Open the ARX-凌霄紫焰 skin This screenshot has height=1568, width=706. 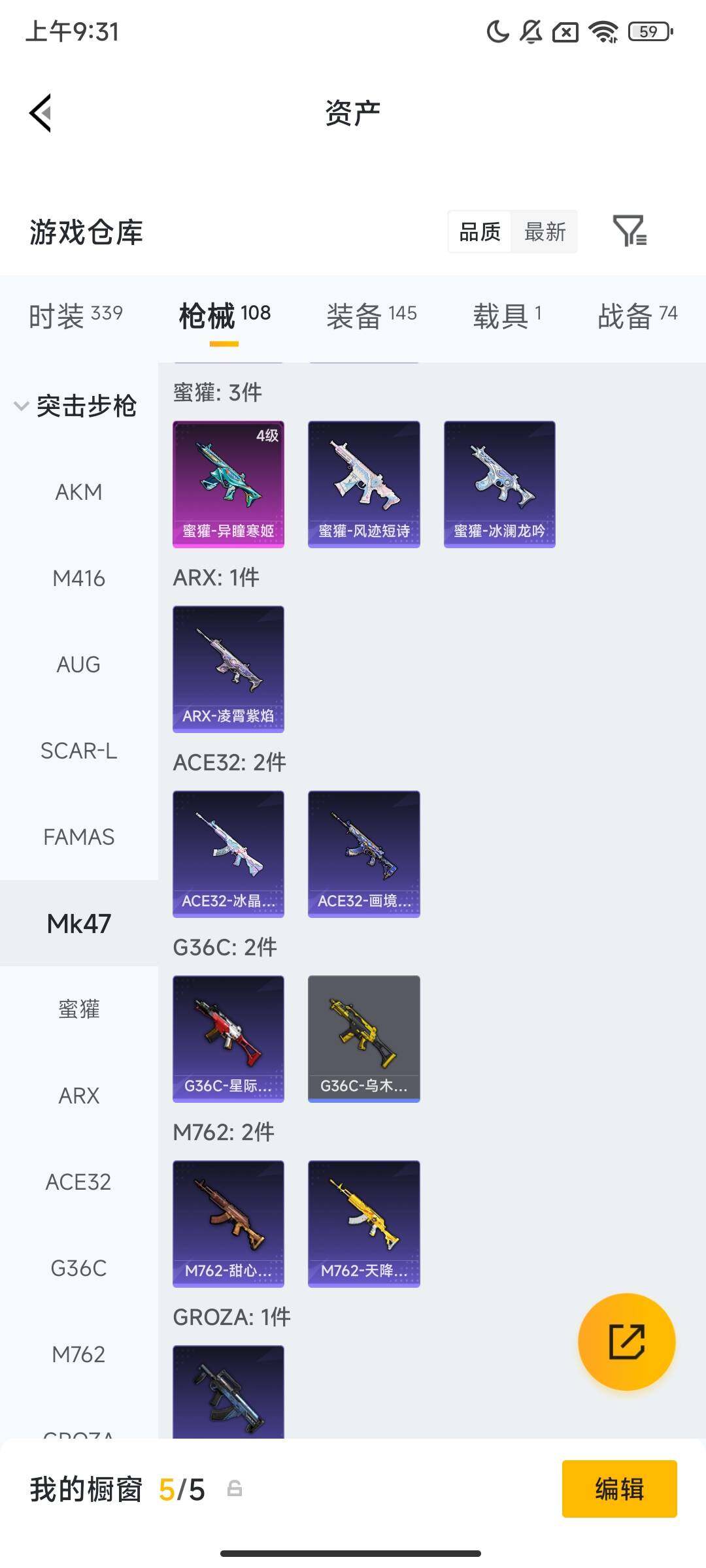228,669
